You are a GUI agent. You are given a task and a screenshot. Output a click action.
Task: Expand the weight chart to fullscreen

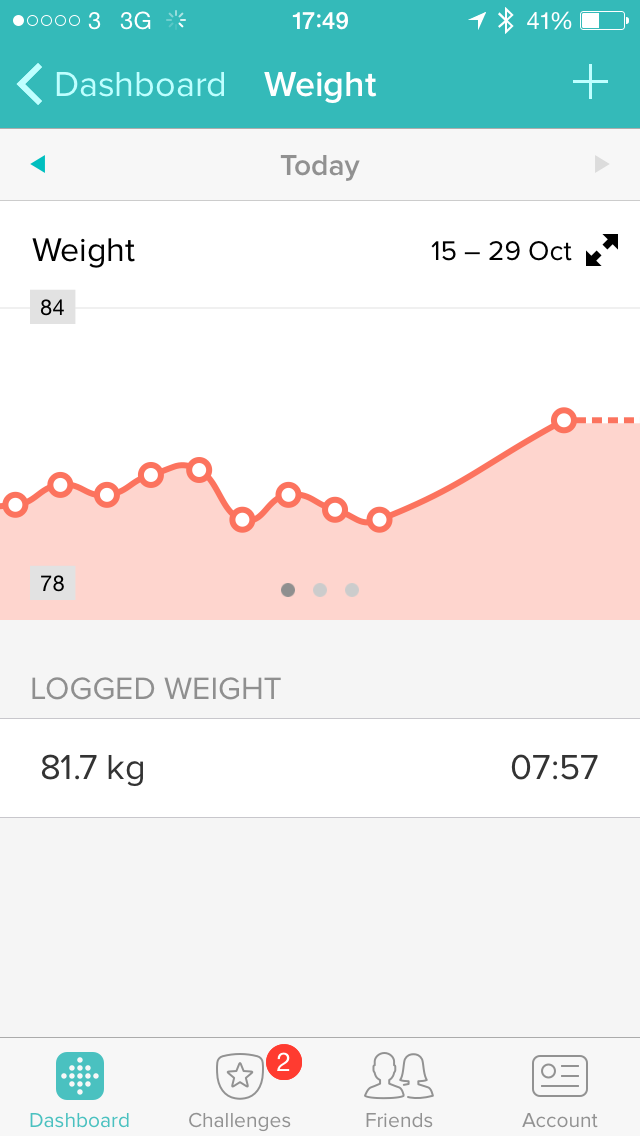coord(602,250)
